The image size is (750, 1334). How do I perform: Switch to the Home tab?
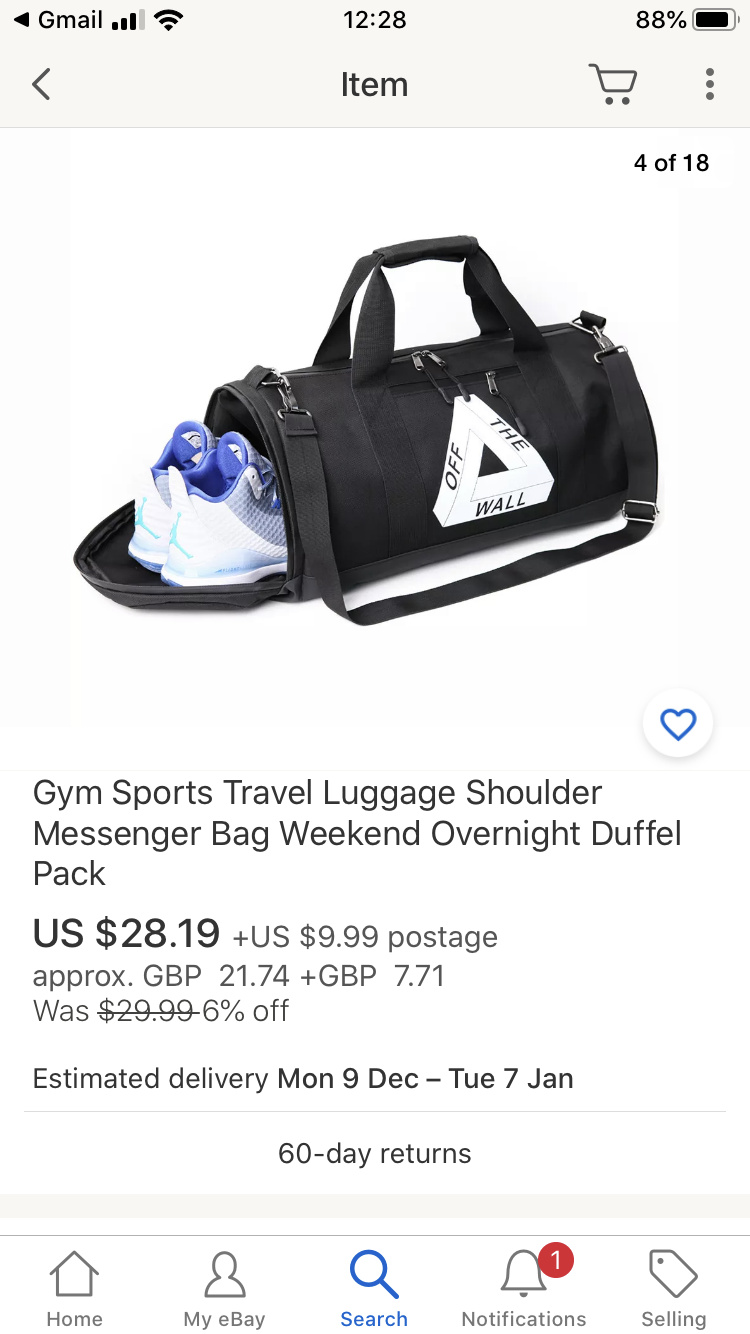(x=75, y=1288)
